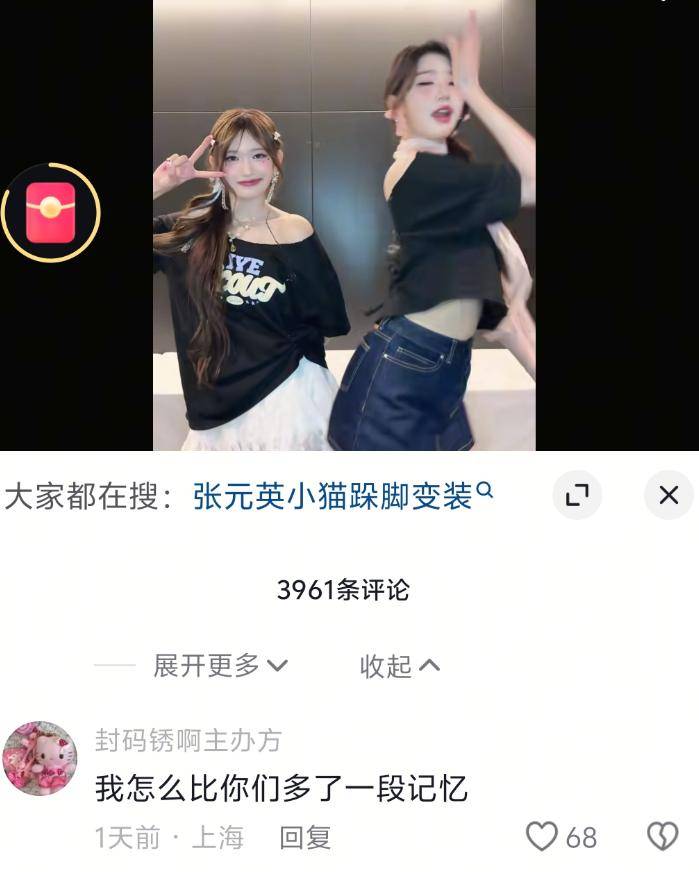Open 封码锈啊主办方's profile avatar
The image size is (699, 872).
pos(40,757)
